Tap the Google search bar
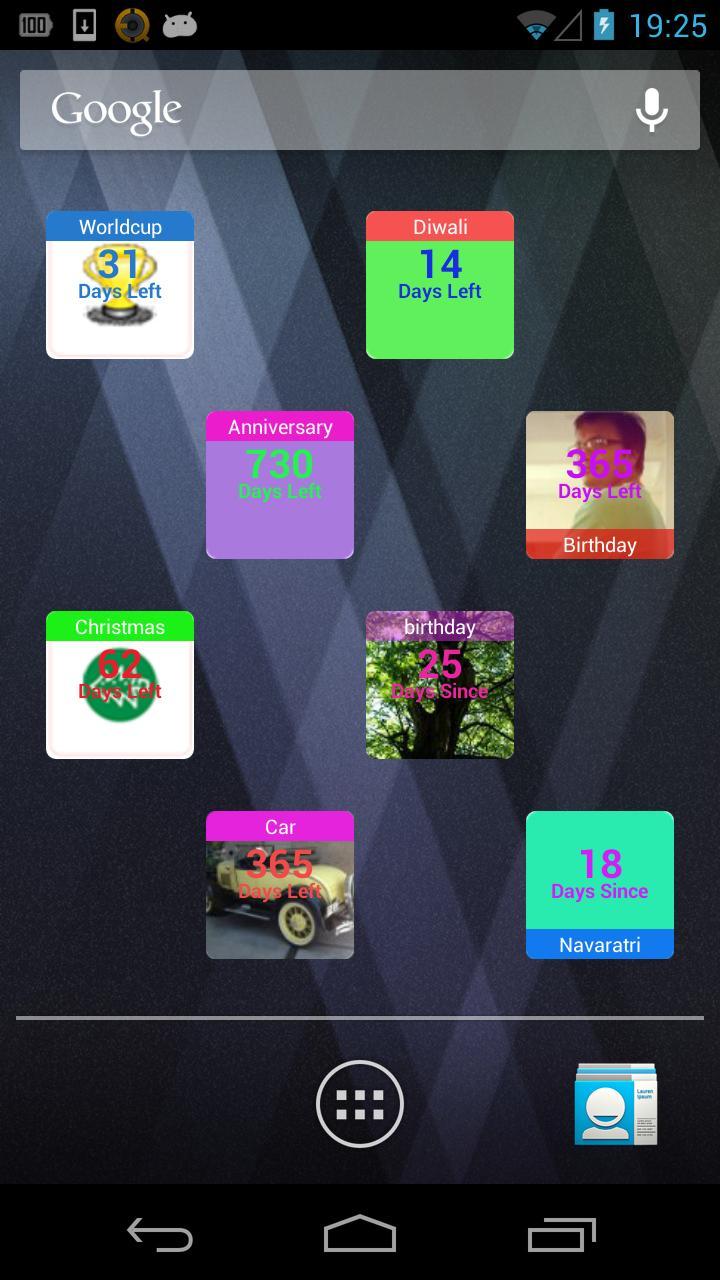Image resolution: width=720 pixels, height=1280 pixels. (x=320, y=110)
